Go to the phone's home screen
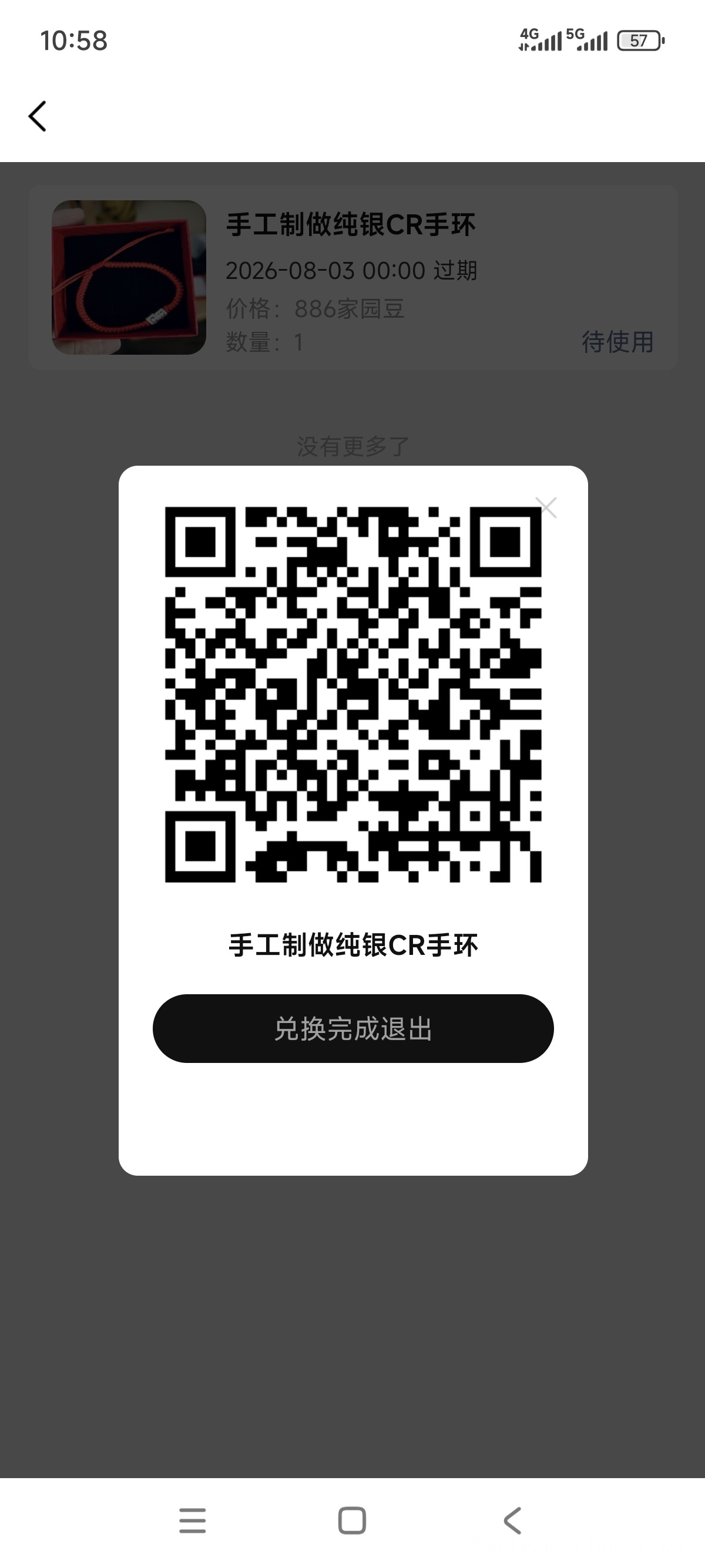Image resolution: width=705 pixels, height=1568 pixels. [x=352, y=1520]
